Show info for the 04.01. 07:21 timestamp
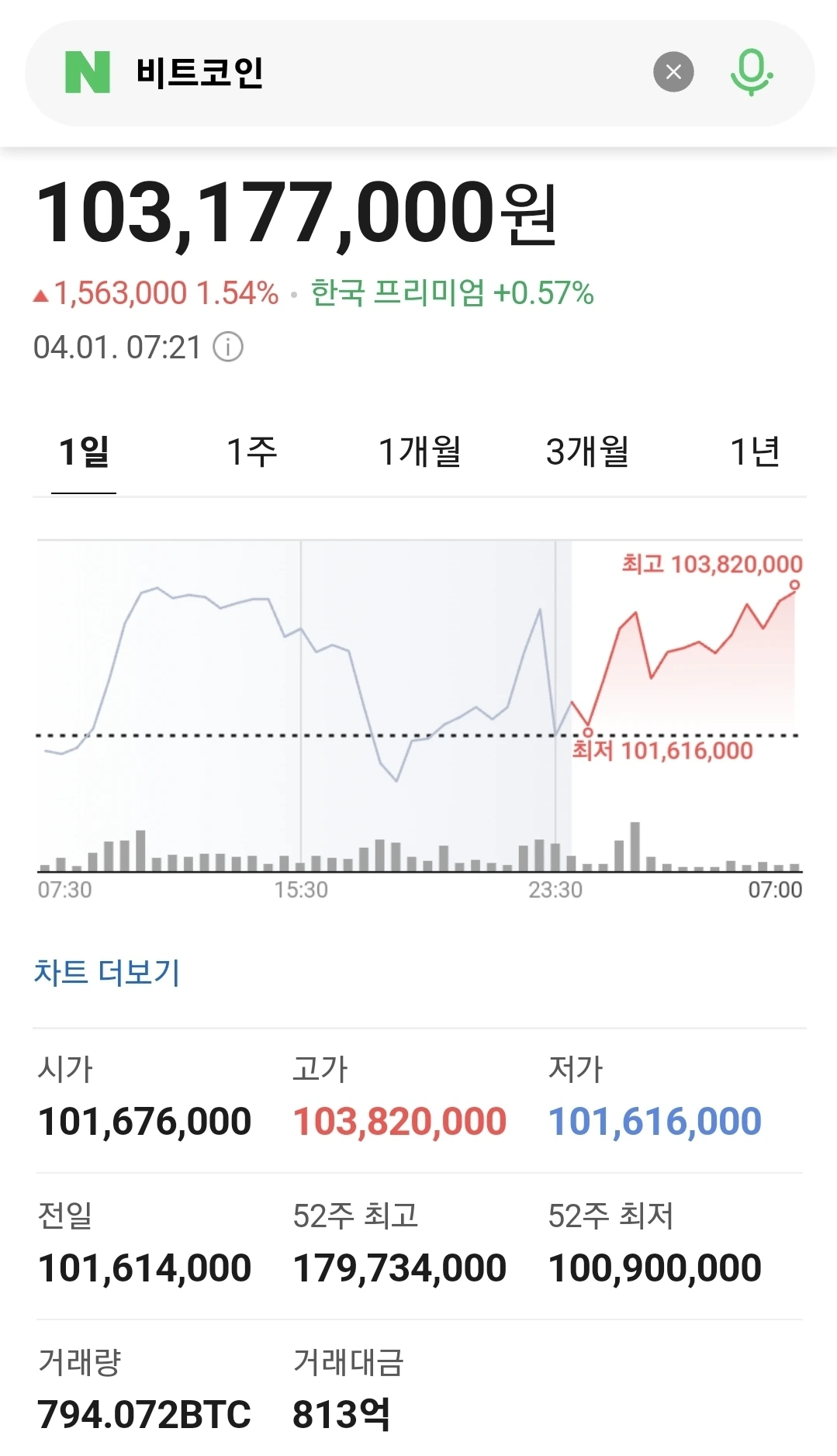This screenshot has width=837, height=1456. pyautogui.click(x=228, y=347)
